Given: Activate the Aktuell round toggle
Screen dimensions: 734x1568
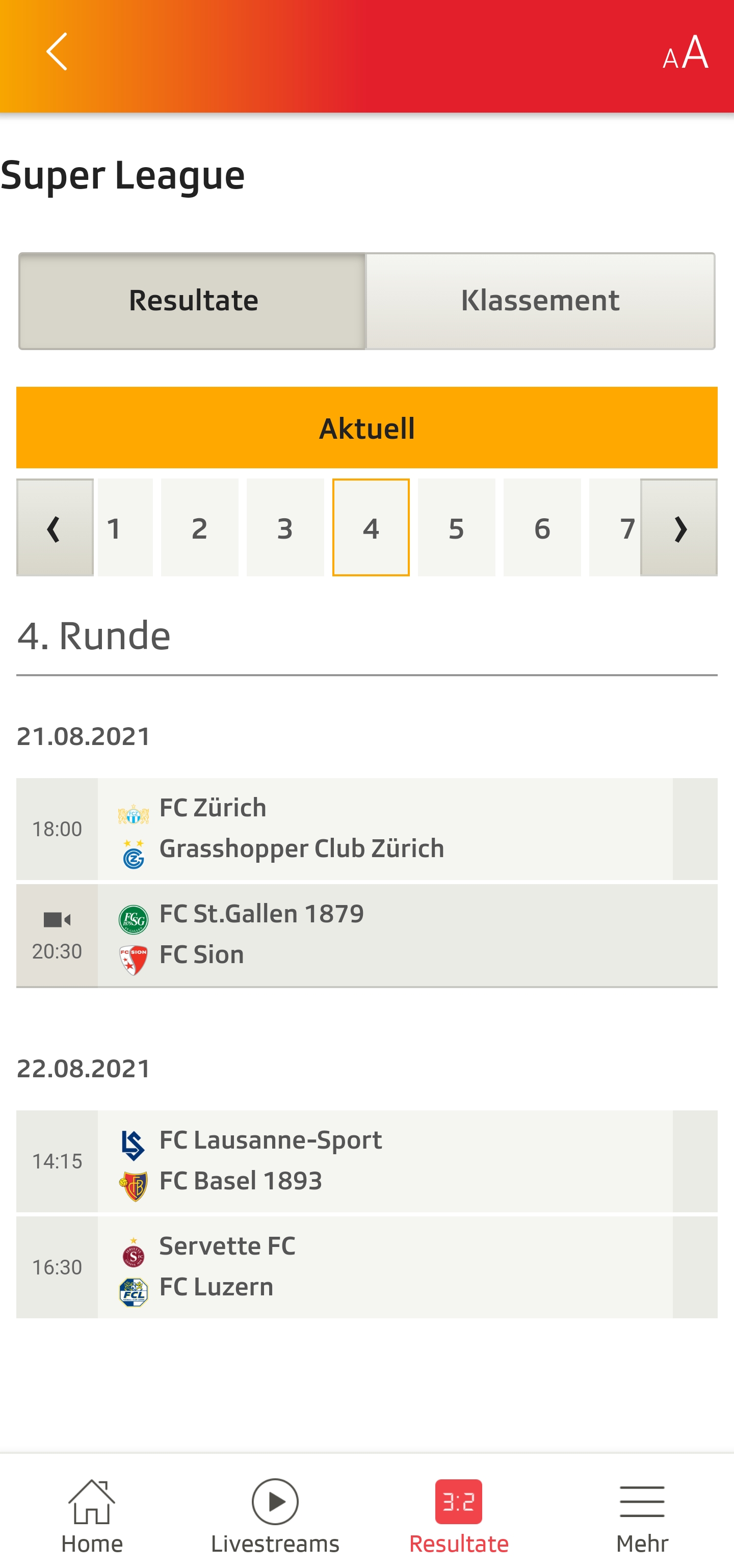Looking at the screenshot, I should click(367, 428).
